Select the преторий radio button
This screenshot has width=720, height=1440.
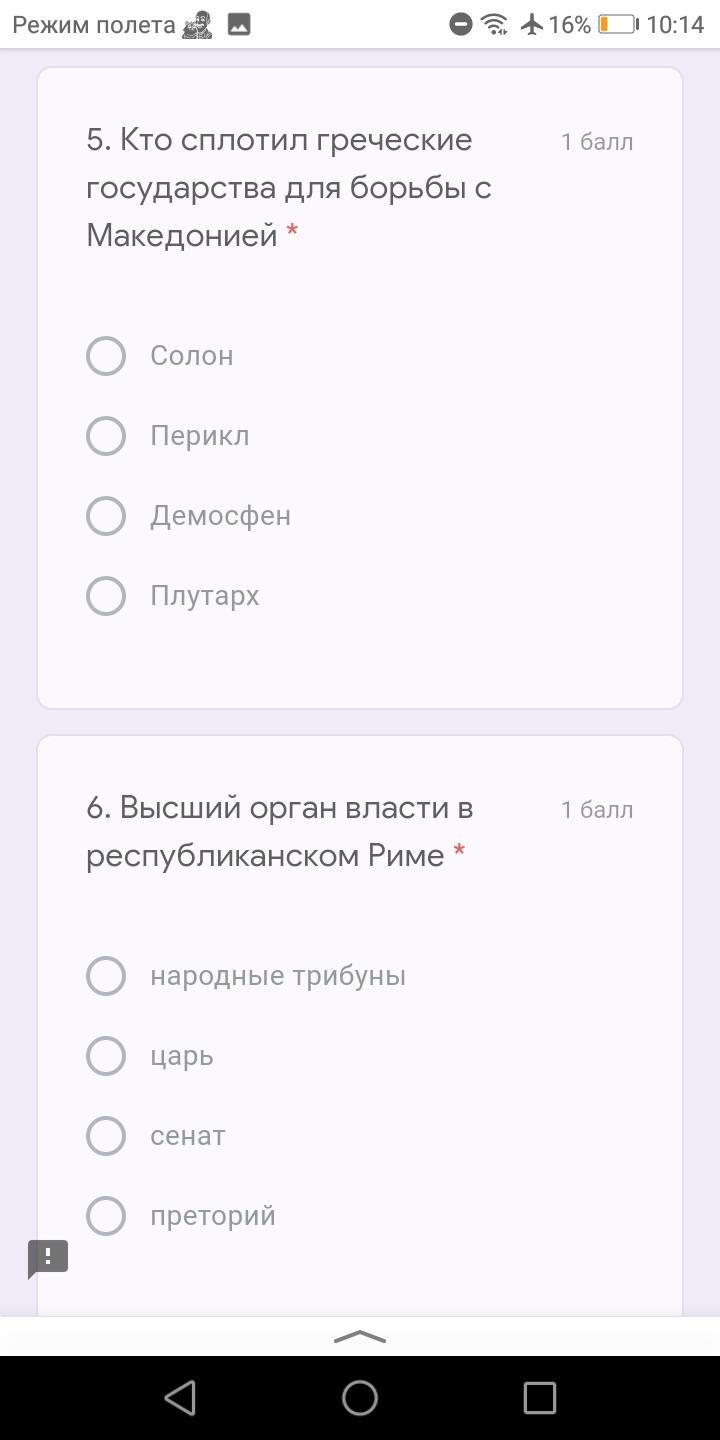[x=106, y=1216]
